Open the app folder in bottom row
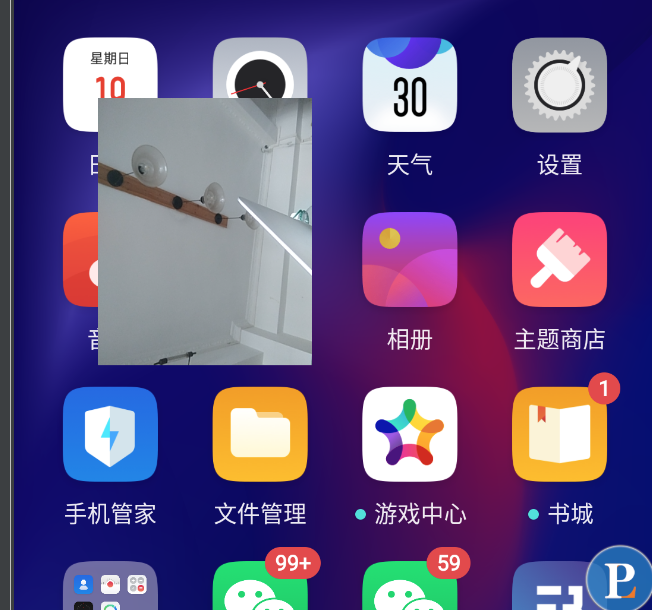The height and width of the screenshot is (610, 652). tap(110, 587)
